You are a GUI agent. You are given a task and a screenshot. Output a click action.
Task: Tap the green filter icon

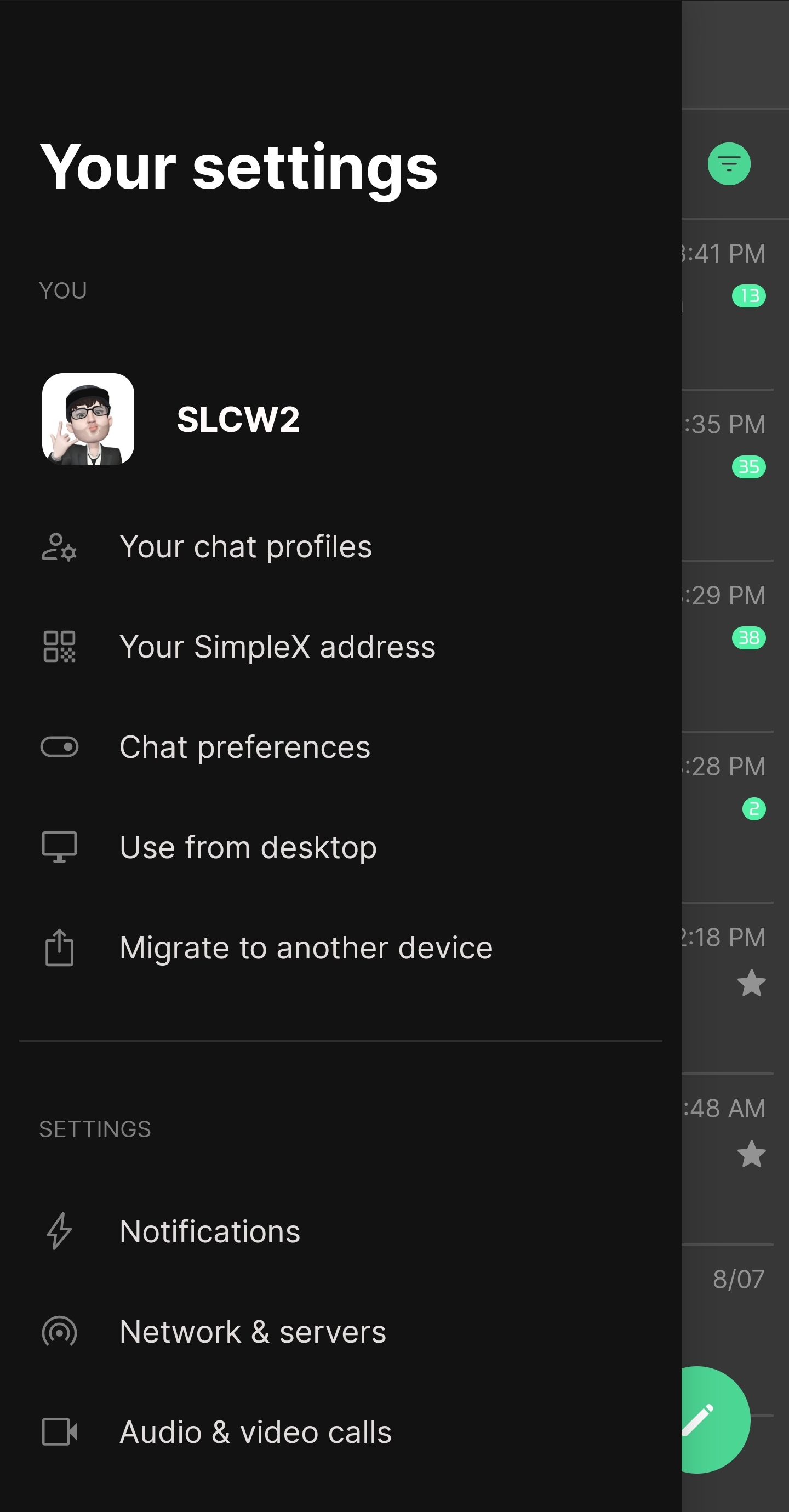(x=729, y=164)
